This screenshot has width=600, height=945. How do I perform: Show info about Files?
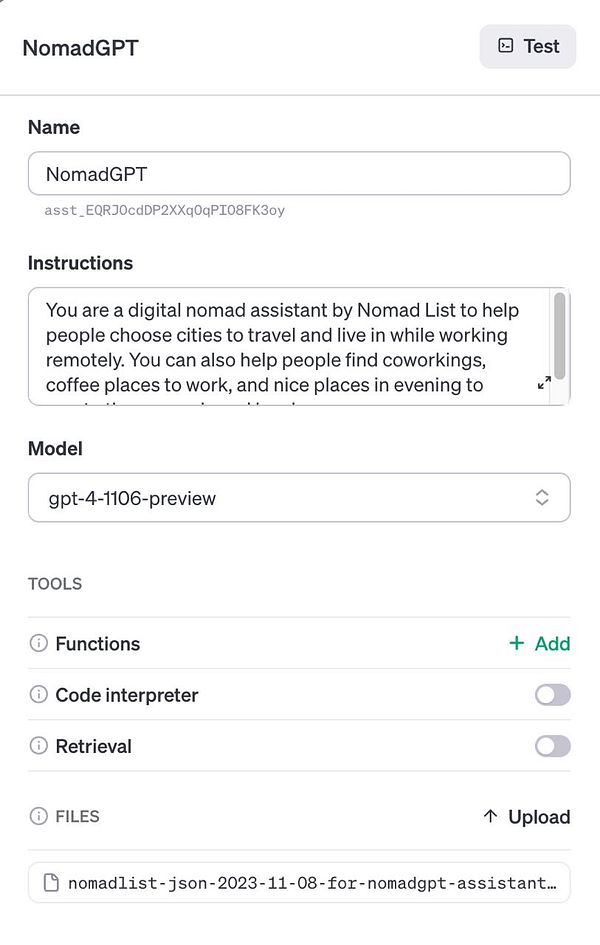click(x=38, y=817)
